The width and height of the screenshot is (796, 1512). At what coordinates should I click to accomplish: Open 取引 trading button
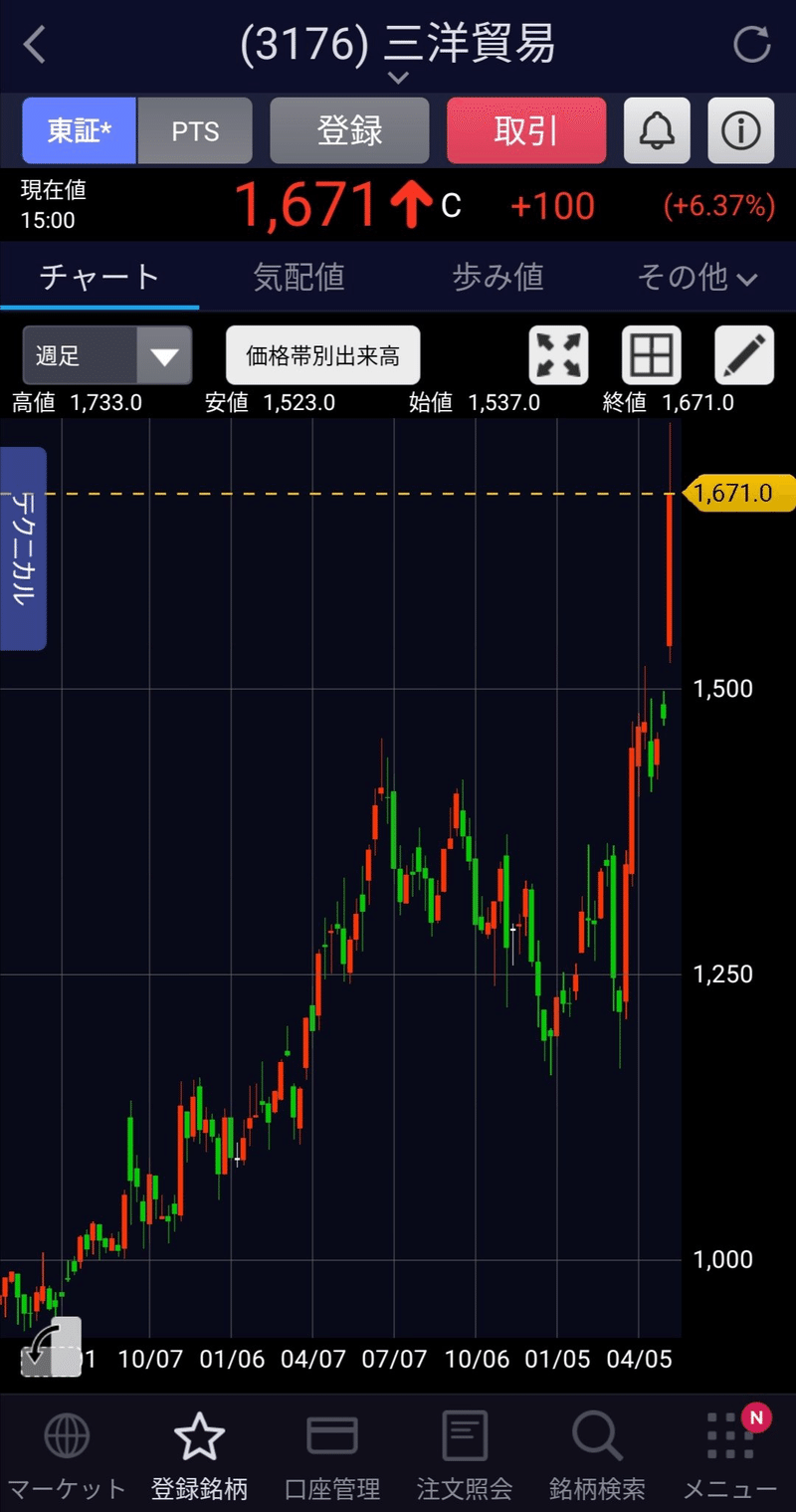pos(526,131)
